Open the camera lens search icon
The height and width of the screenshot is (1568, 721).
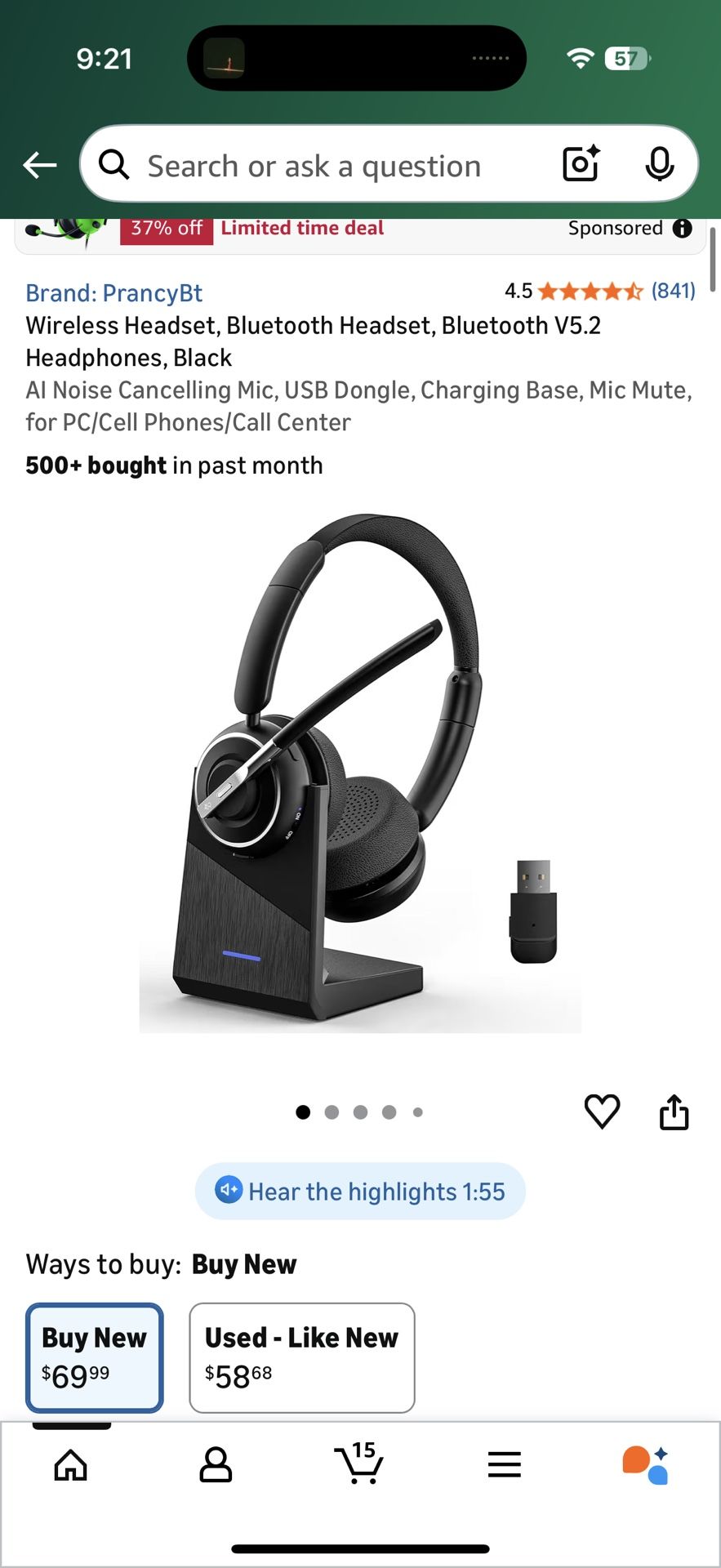point(581,164)
